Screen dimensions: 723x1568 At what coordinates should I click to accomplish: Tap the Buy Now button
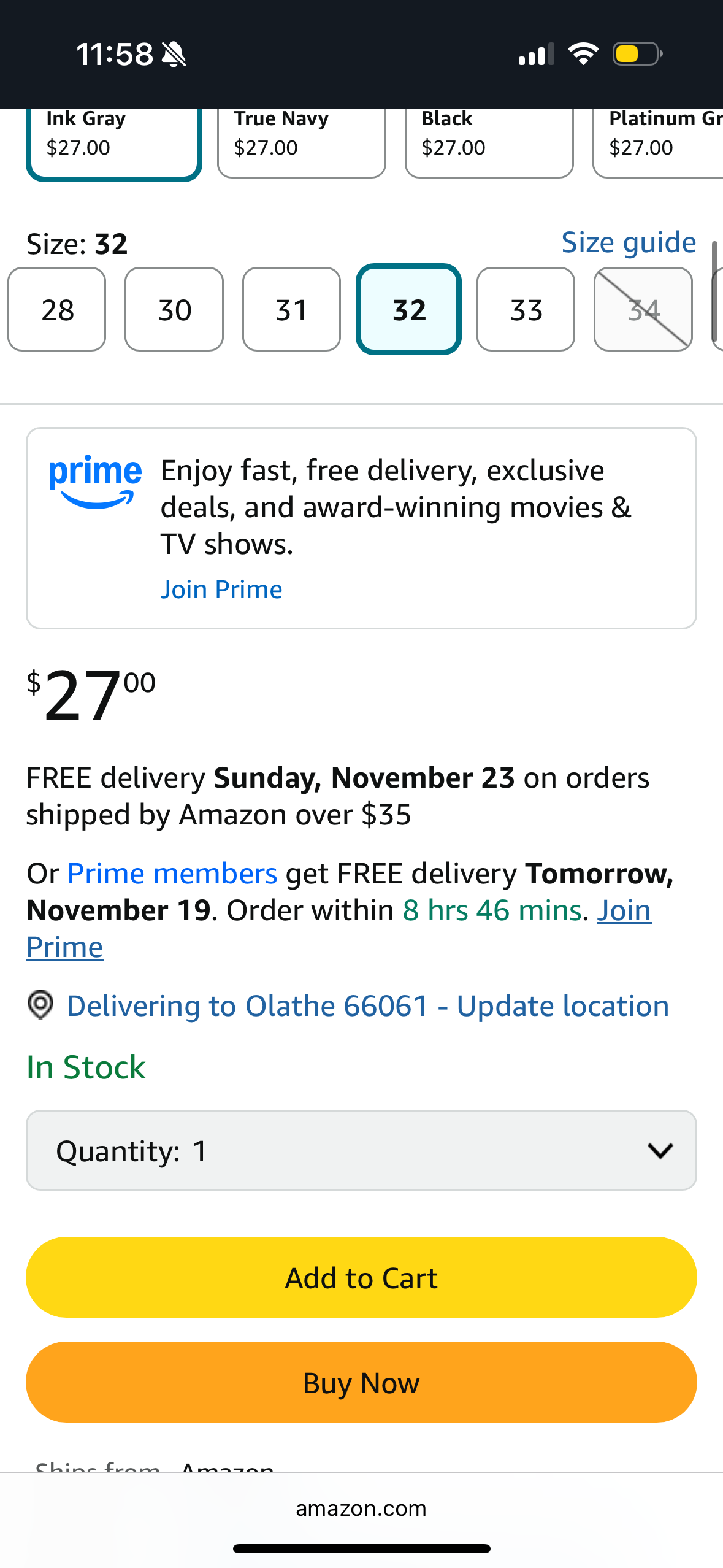point(361,1383)
